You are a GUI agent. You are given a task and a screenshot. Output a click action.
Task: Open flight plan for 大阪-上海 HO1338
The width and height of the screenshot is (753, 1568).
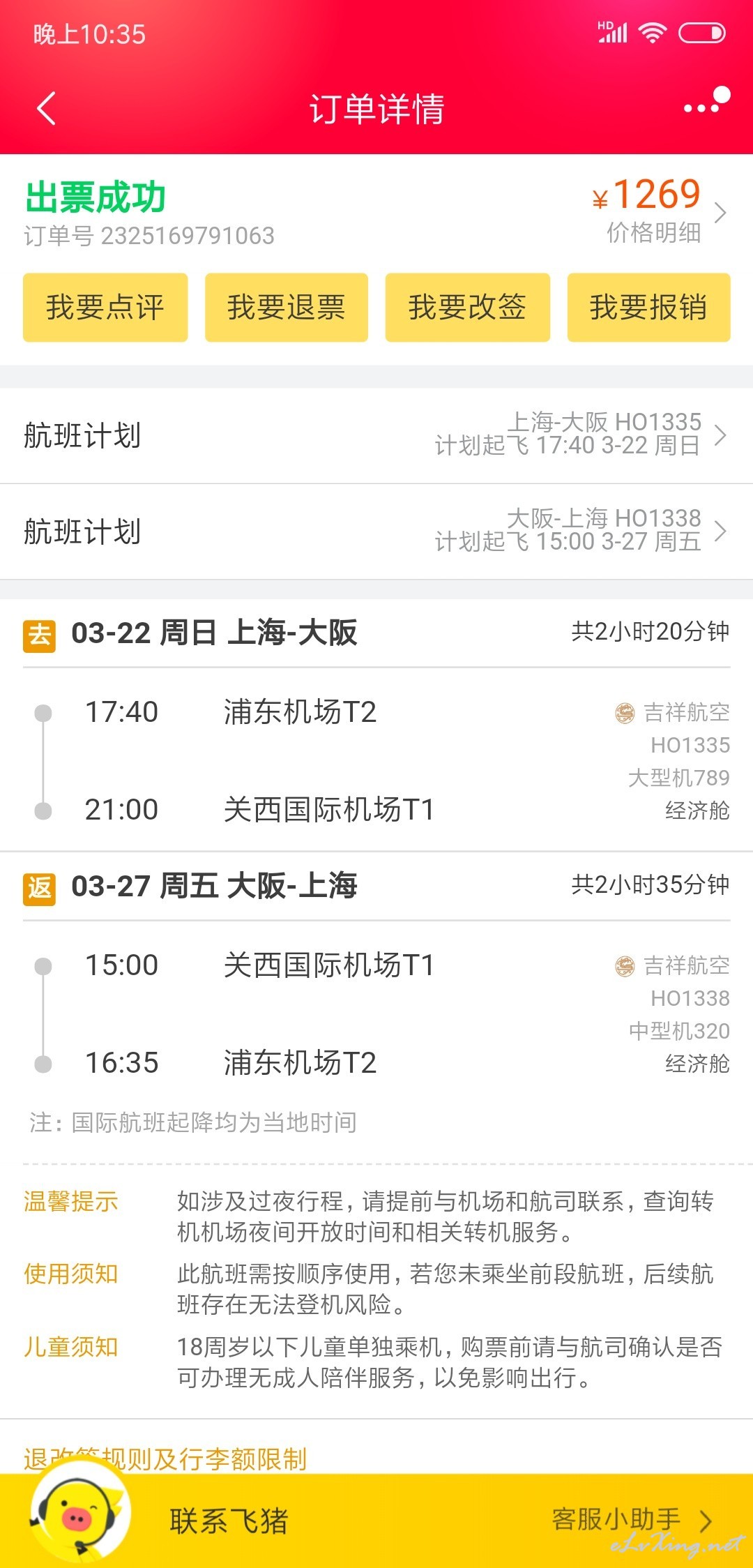point(376,532)
